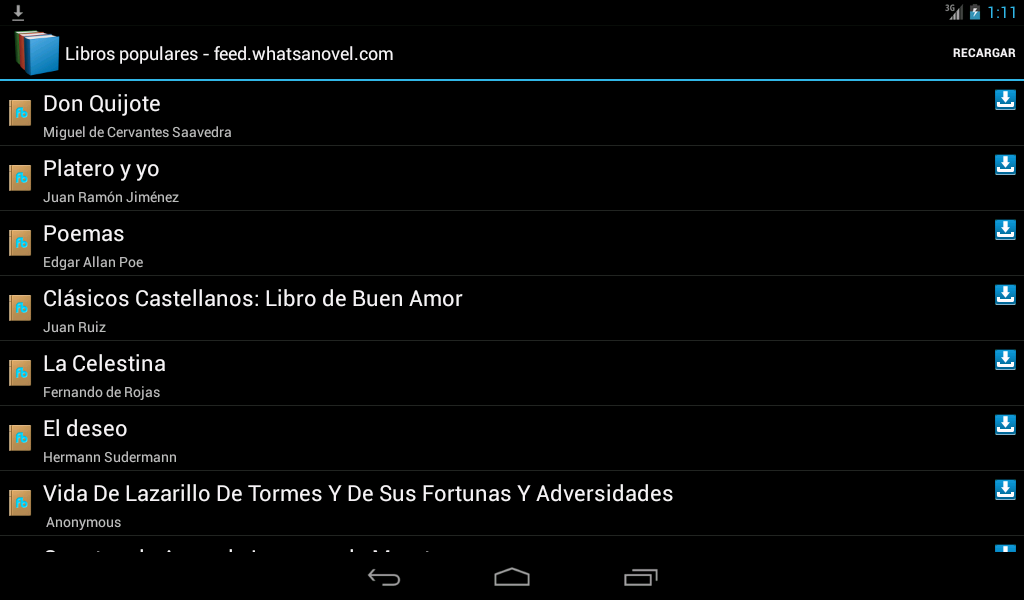Open El deseo by Hermann Sudermann

point(400,439)
